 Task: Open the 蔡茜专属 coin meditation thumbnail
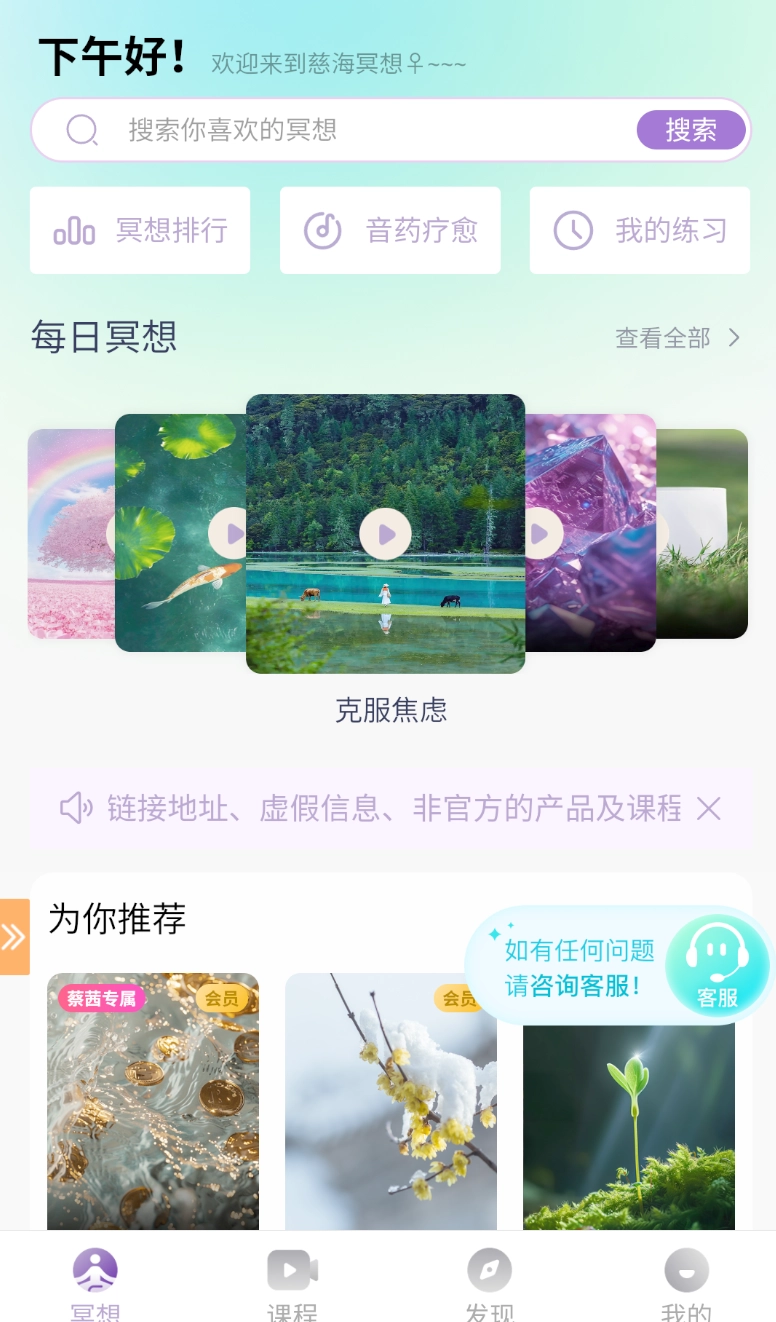pyautogui.click(x=152, y=1100)
